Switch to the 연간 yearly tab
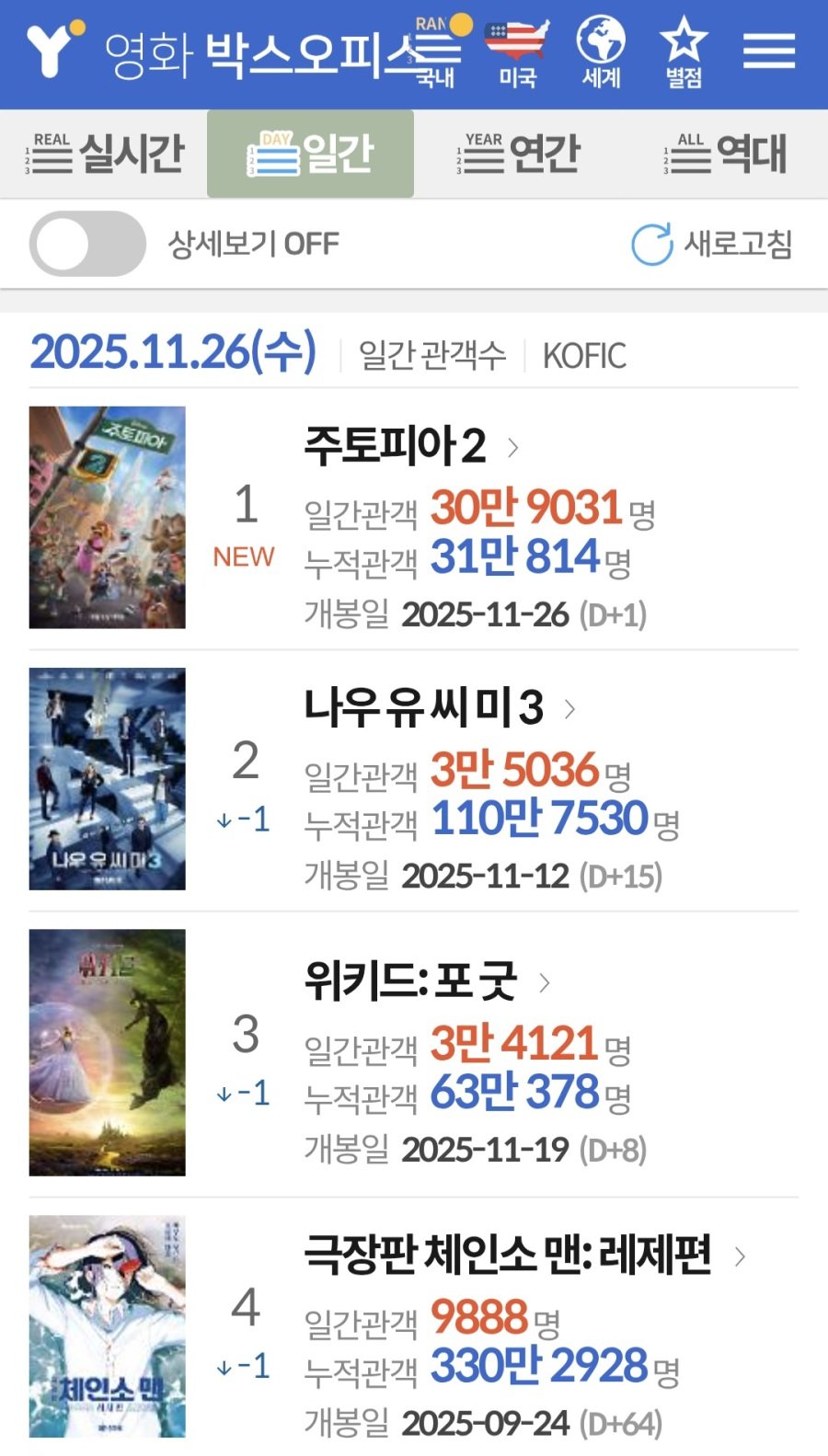Image resolution: width=828 pixels, height=1456 pixels. coord(518,154)
